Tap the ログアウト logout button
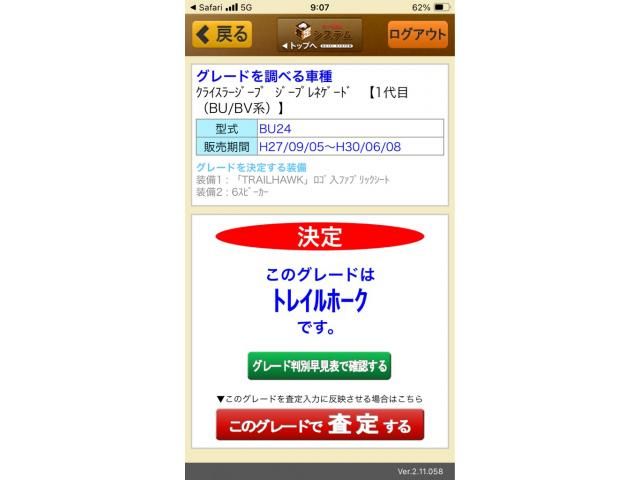 (418, 35)
